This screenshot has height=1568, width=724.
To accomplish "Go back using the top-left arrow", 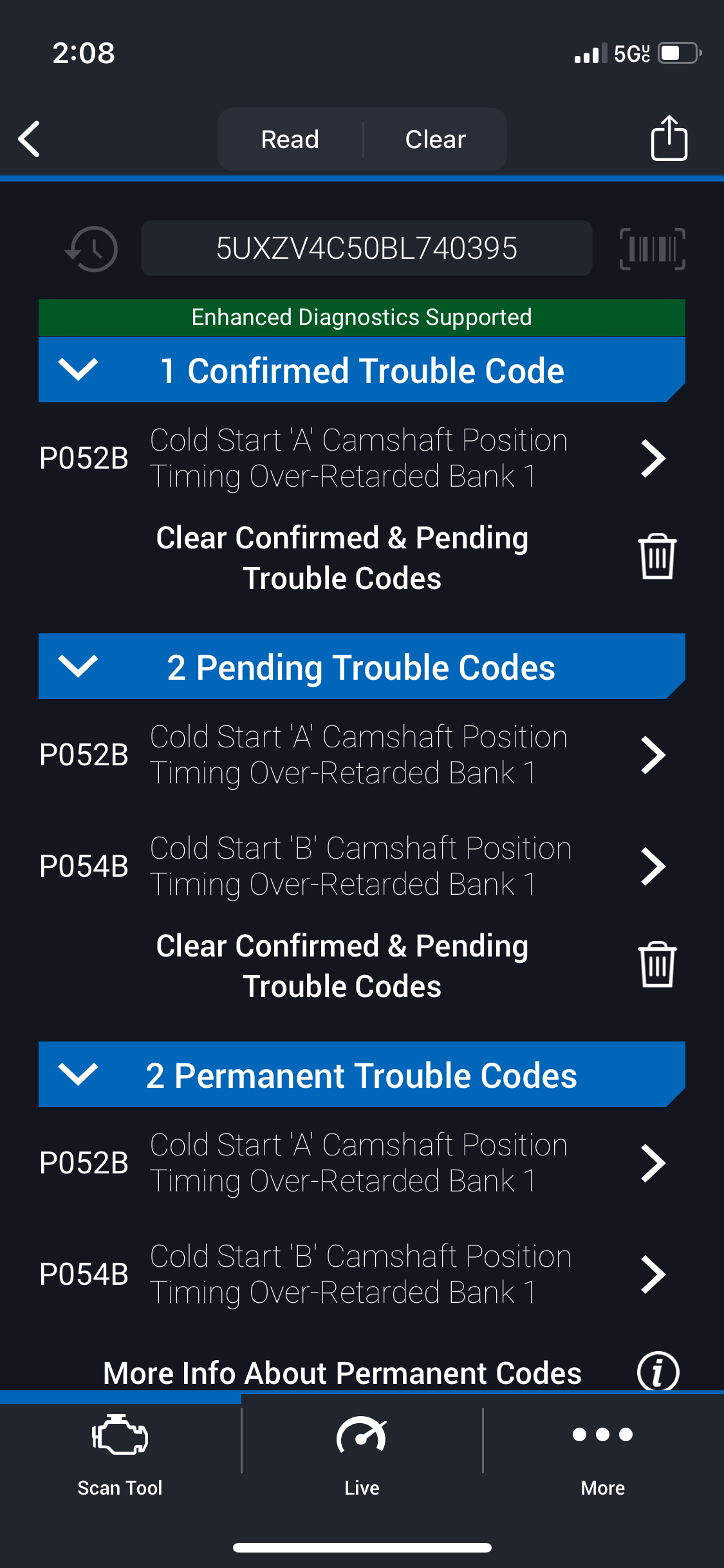I will pos(30,139).
